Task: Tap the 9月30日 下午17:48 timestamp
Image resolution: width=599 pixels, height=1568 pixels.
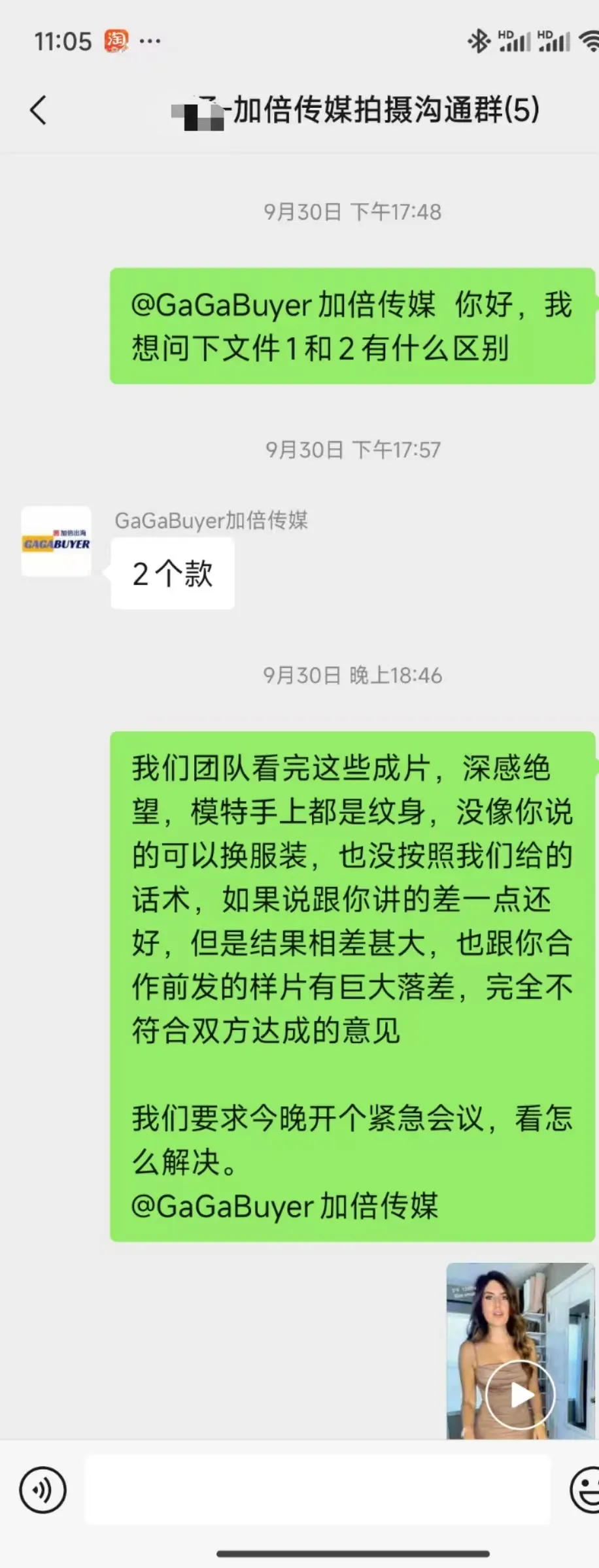Action: [x=352, y=212]
